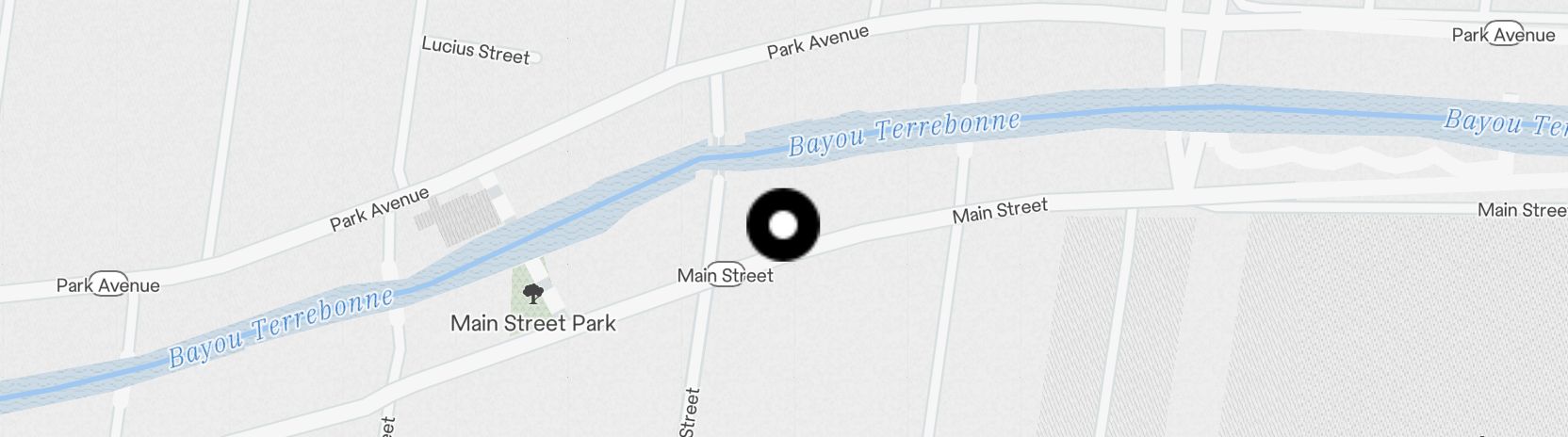The height and width of the screenshot is (437, 1568).
Task: Select the Main Street Park tree icon
Action: point(533,293)
